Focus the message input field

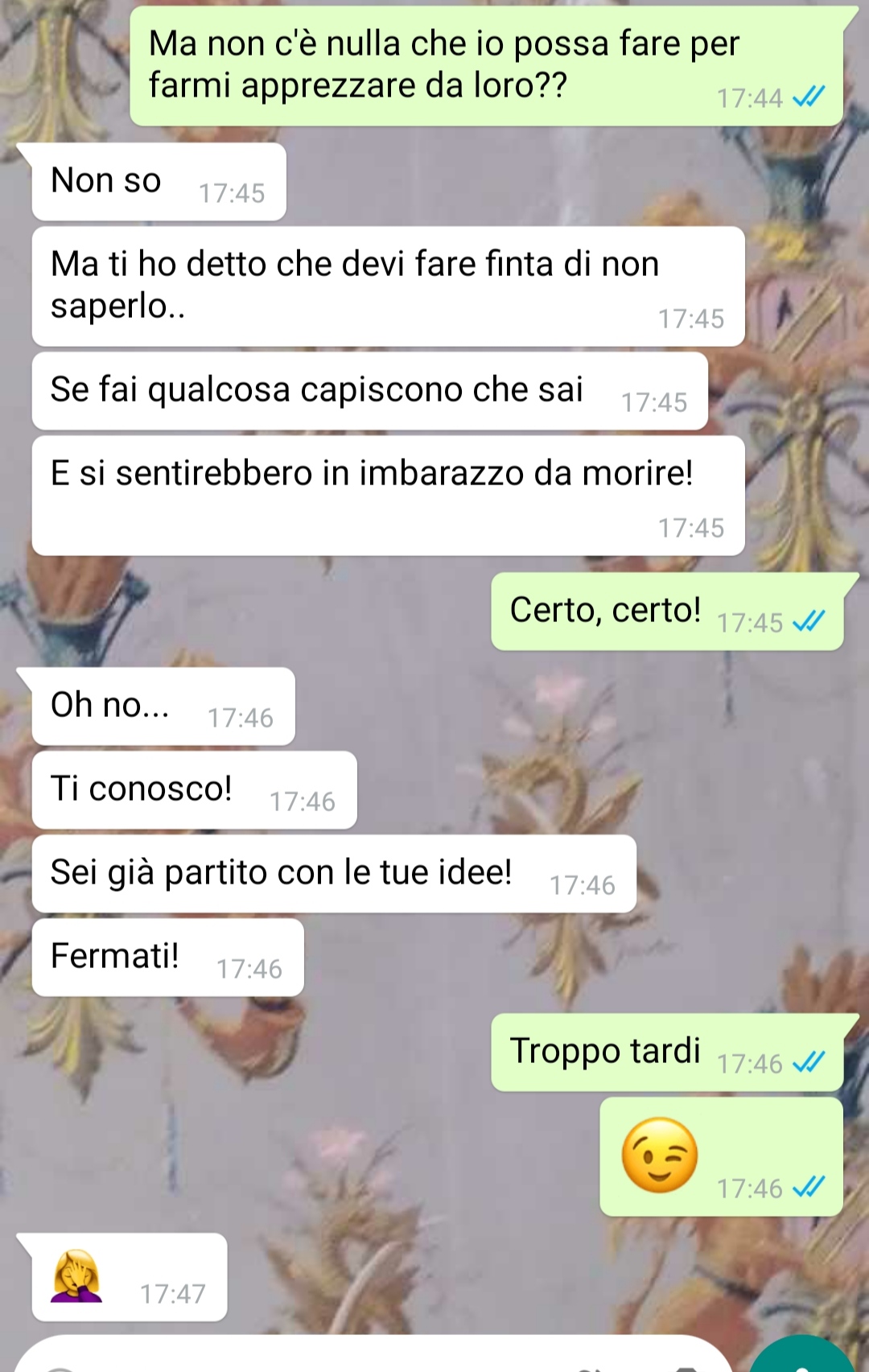coord(322,1358)
